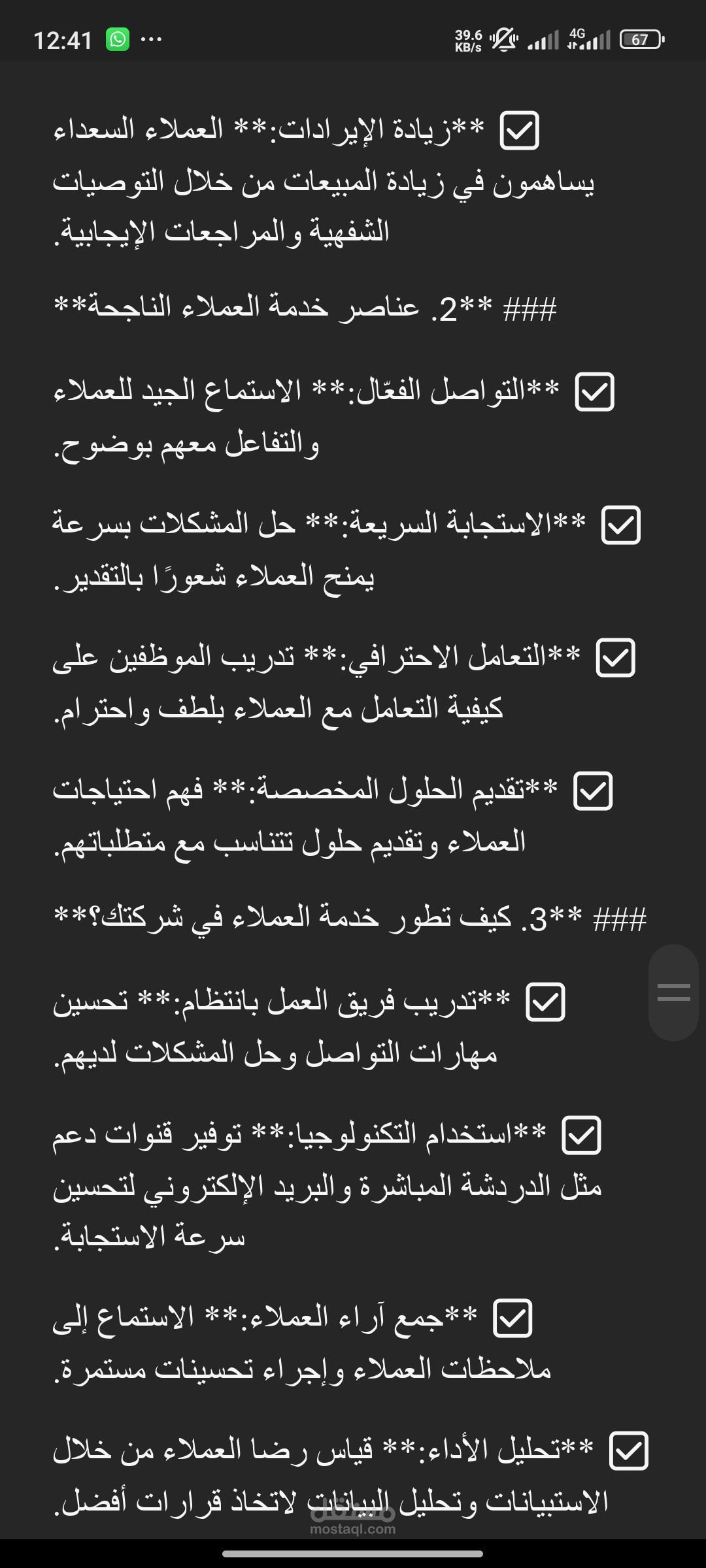This screenshot has height=1568, width=706.
Task: Toggle the زيادة الإيرادات checkbox
Action: pos(520,129)
